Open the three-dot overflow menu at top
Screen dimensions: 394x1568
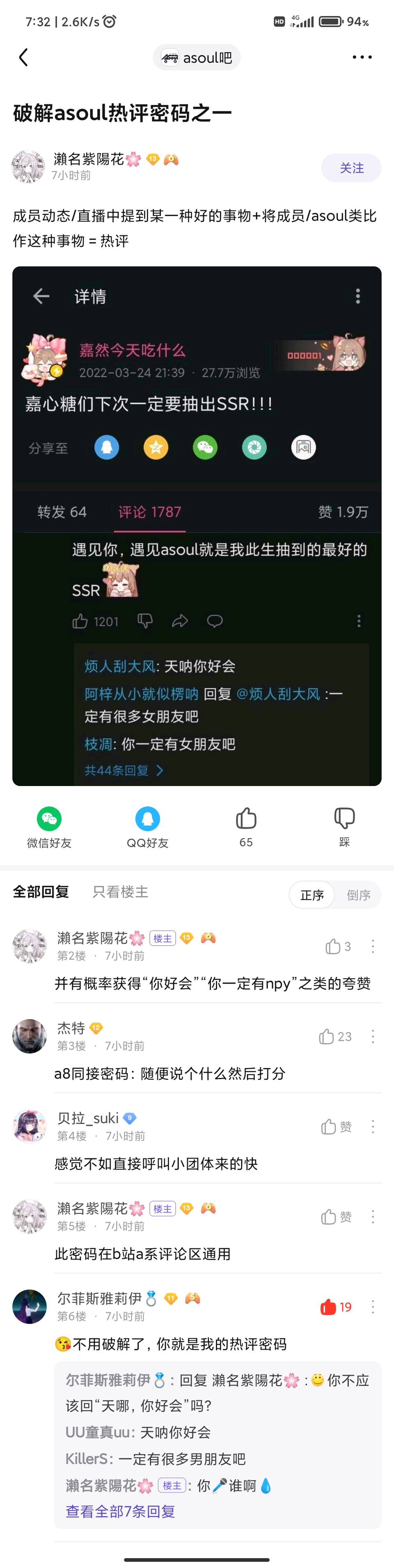[x=362, y=57]
